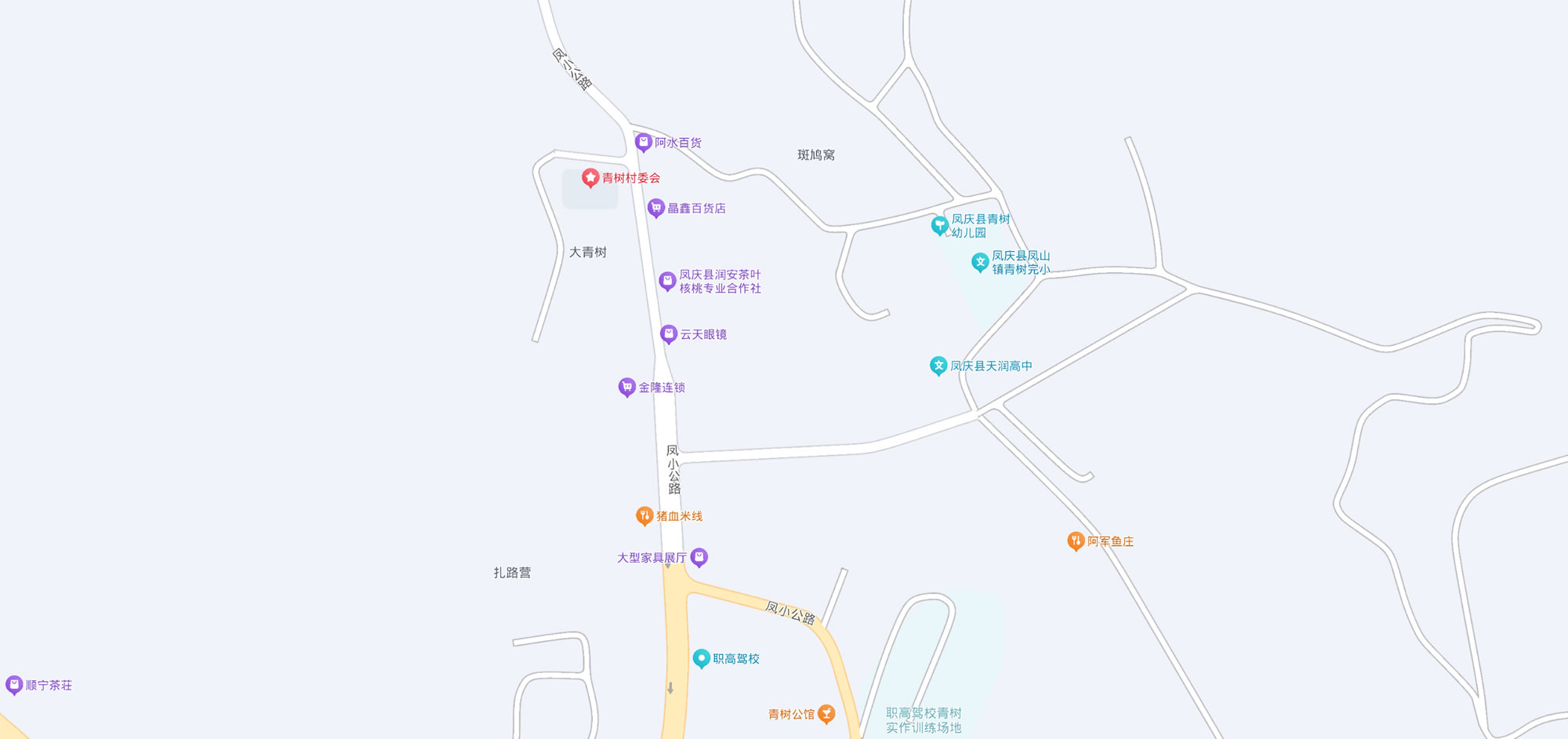Tap the 大型家具展厅 marker
This screenshot has width=1568, height=739.
[699, 557]
